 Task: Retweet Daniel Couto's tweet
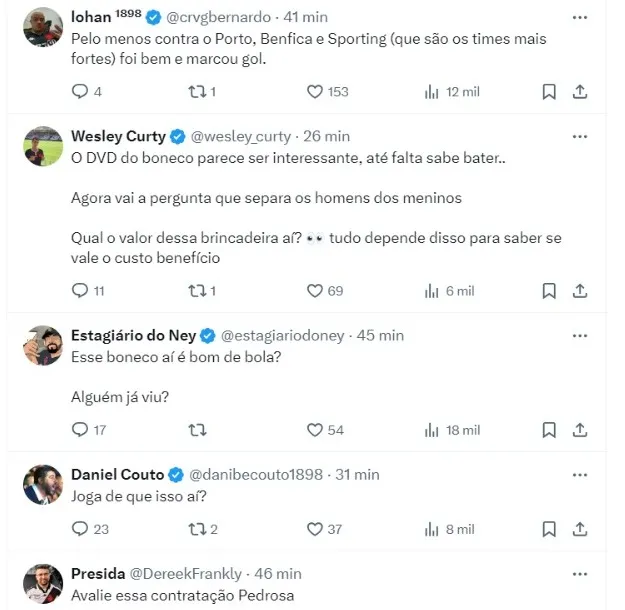197,529
